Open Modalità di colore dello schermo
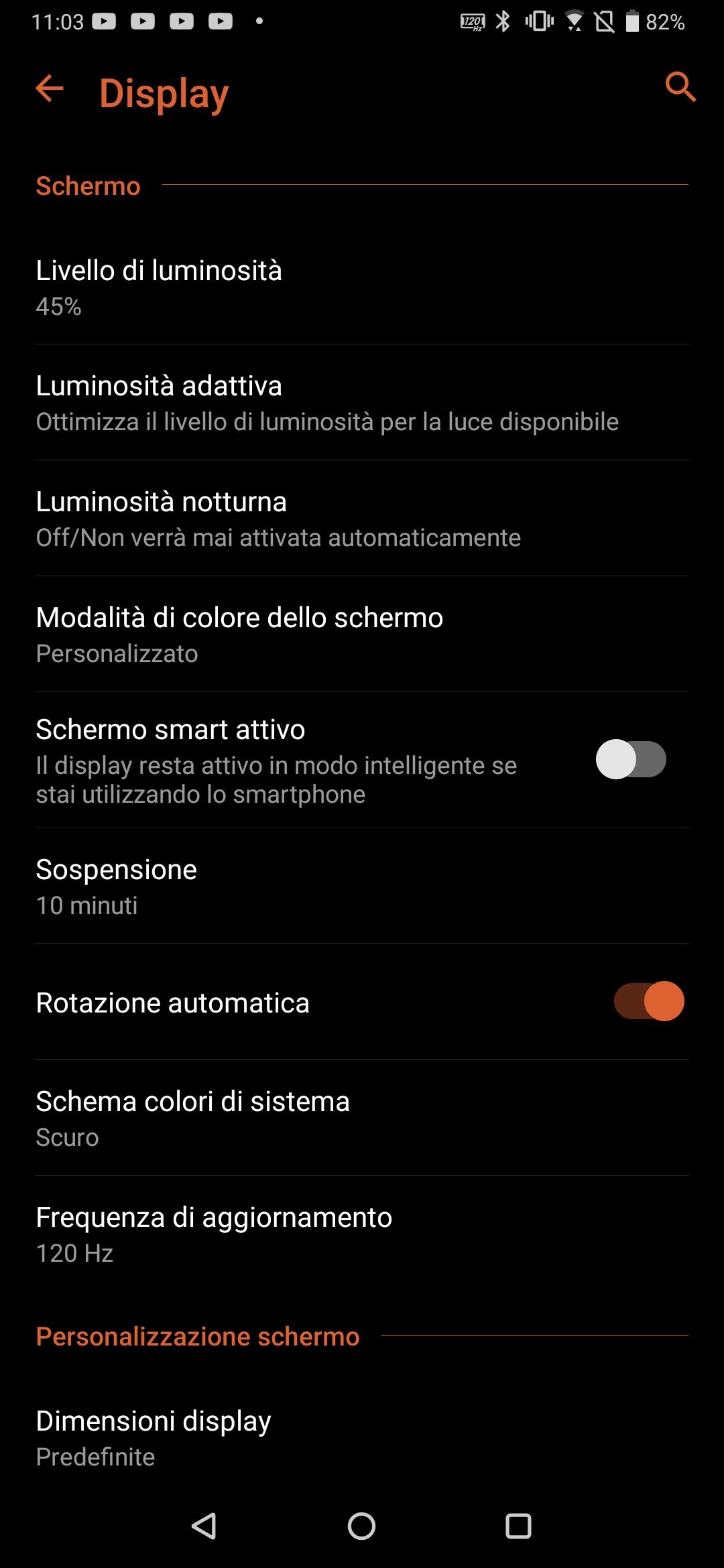 pyautogui.click(x=362, y=635)
